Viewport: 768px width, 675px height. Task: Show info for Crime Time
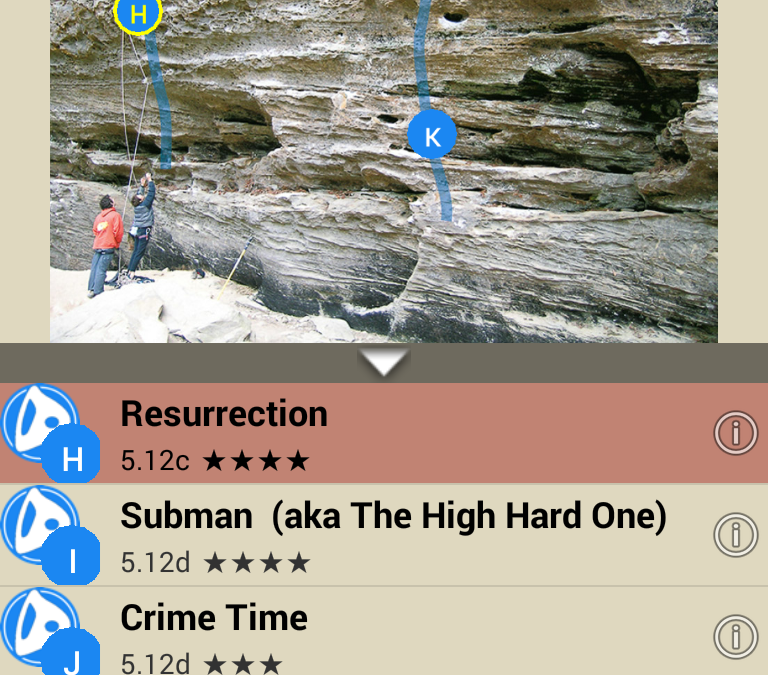coord(735,636)
